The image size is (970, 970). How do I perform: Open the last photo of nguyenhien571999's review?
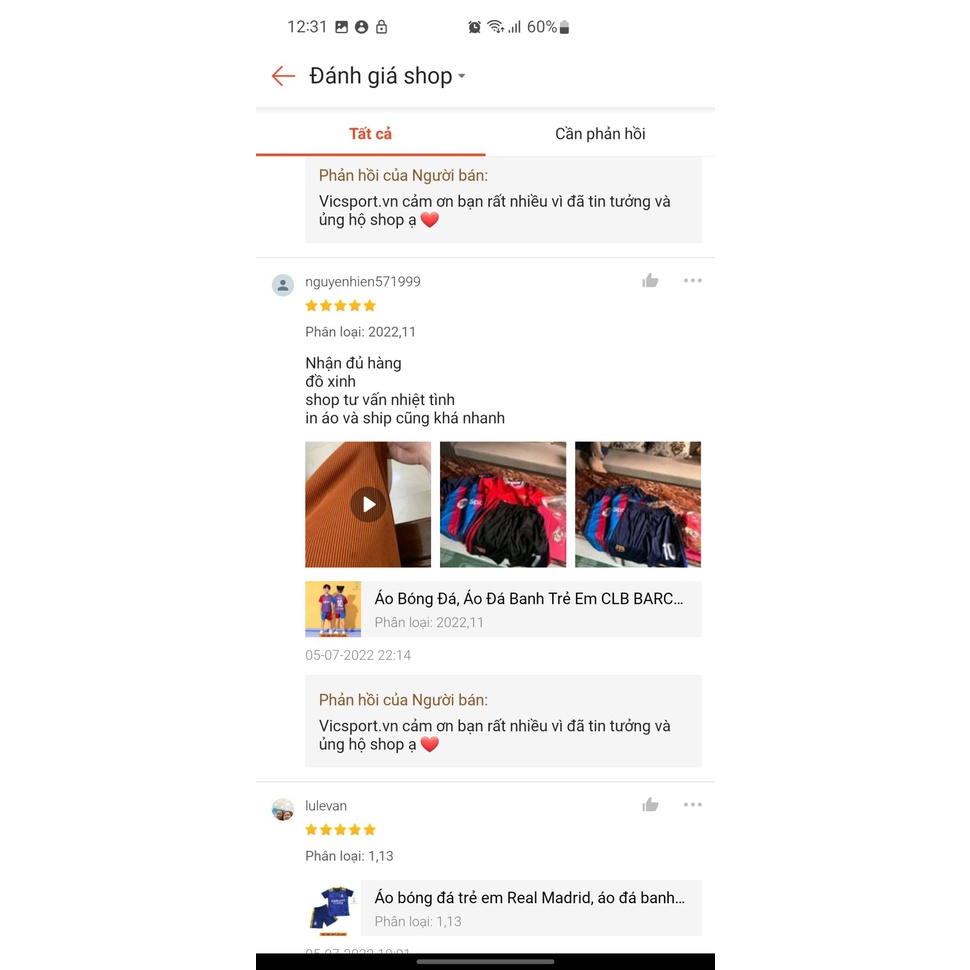point(638,504)
